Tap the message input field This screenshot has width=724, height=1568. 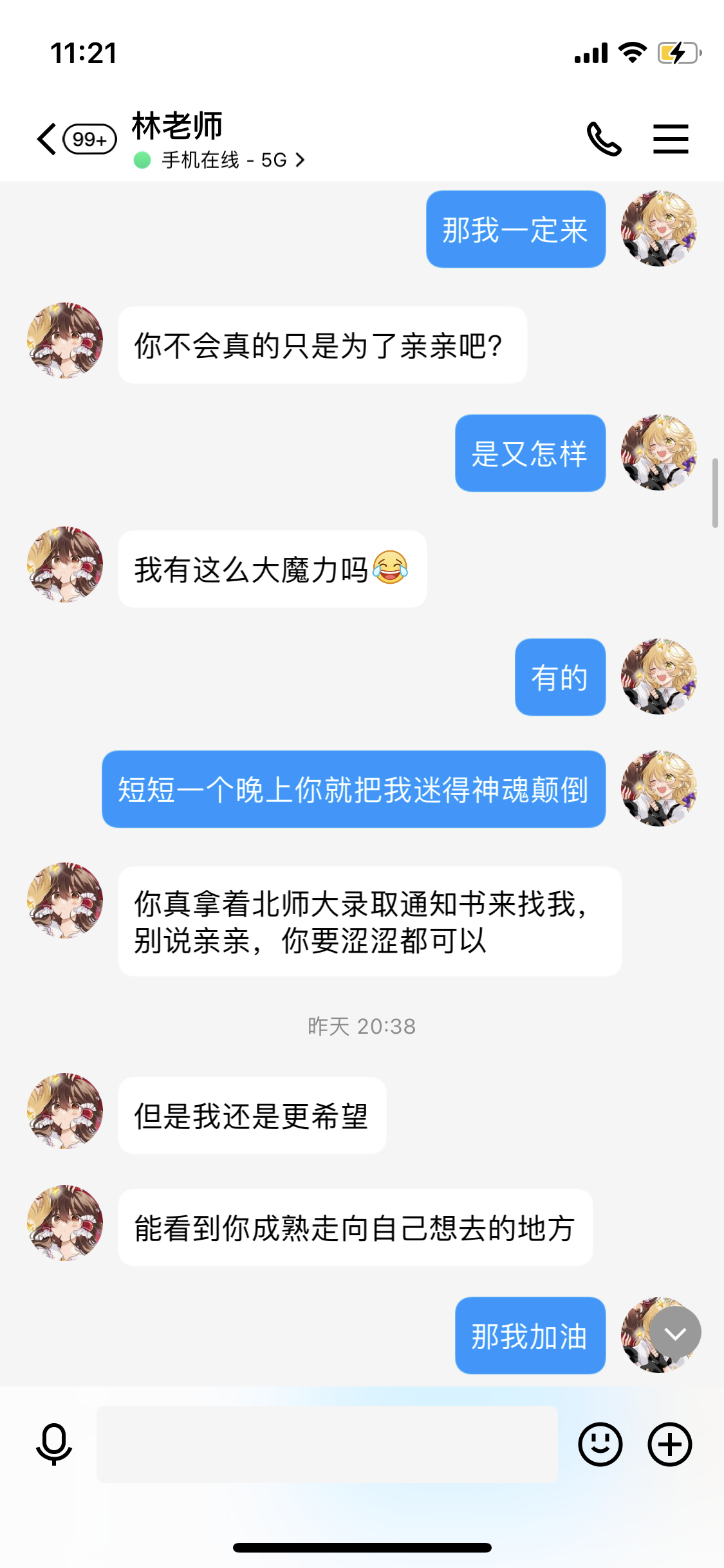pyautogui.click(x=327, y=1444)
